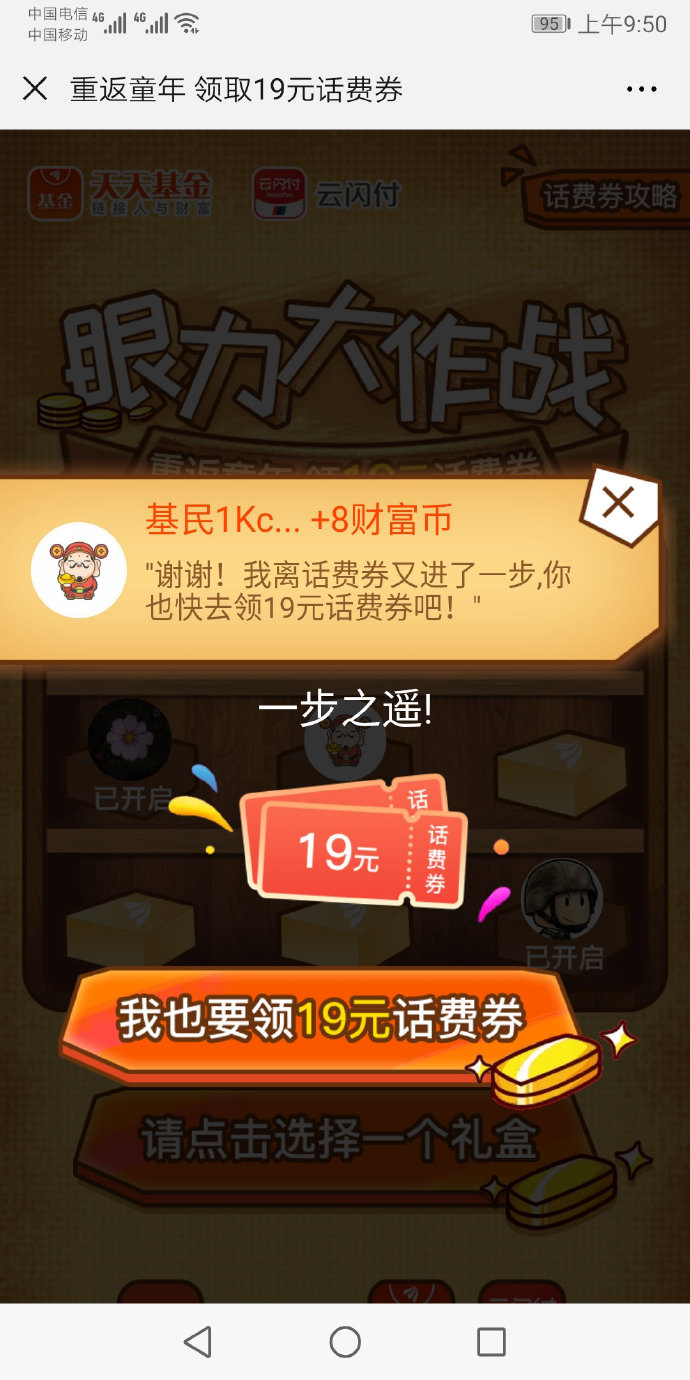Go back with the system back button
The height and width of the screenshot is (1380, 690).
[x=198, y=1341]
